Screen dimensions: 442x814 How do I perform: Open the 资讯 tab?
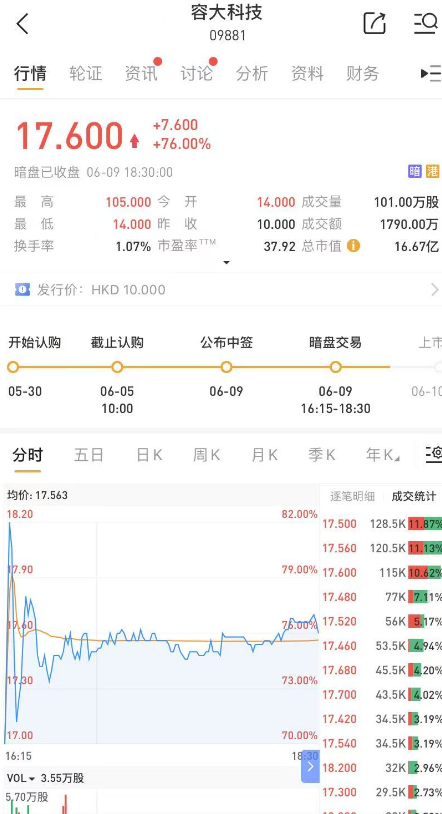point(141,74)
